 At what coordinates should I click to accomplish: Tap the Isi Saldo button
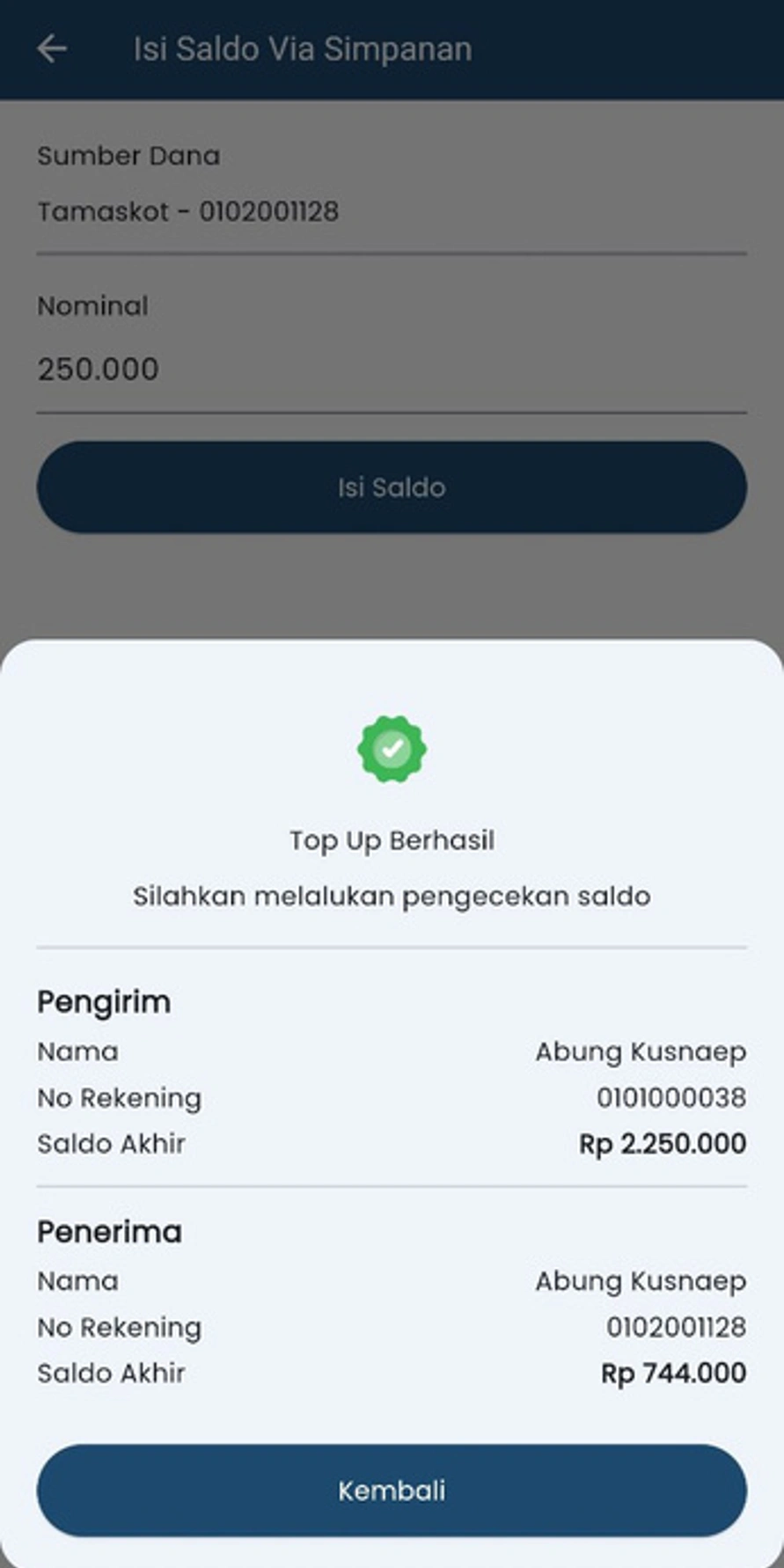(x=392, y=487)
